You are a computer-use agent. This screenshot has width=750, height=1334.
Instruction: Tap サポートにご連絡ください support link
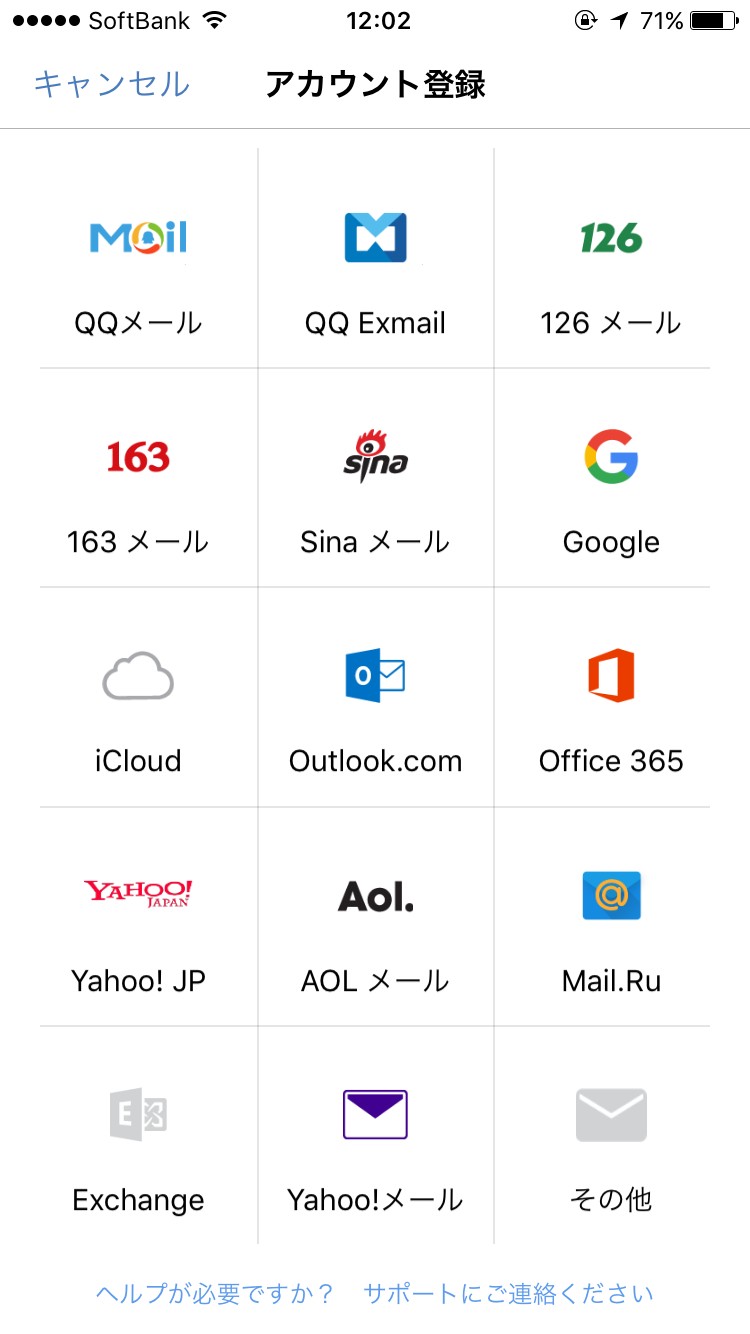click(x=508, y=1293)
